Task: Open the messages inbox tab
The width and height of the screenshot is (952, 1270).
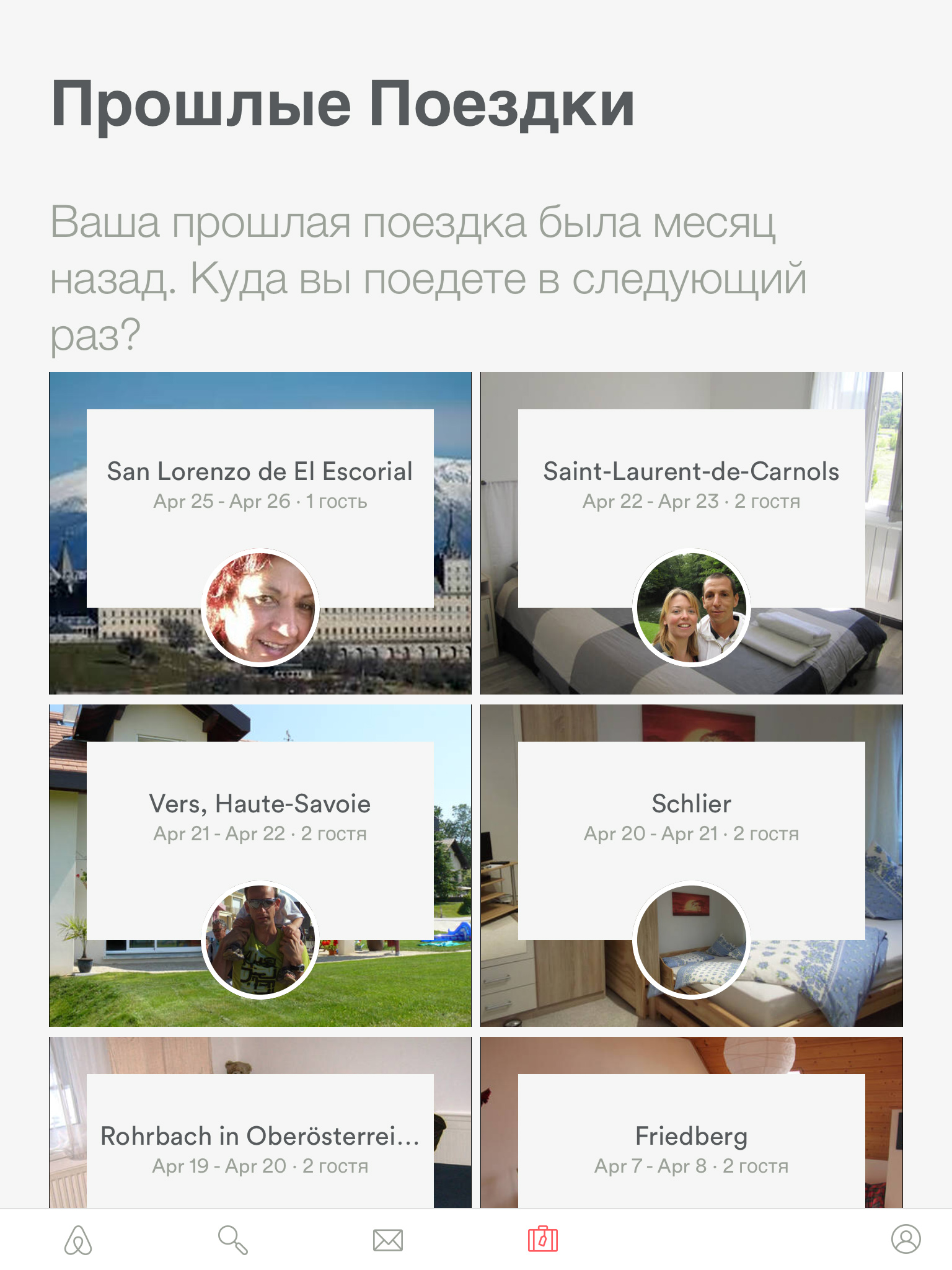Action: coord(388,1240)
